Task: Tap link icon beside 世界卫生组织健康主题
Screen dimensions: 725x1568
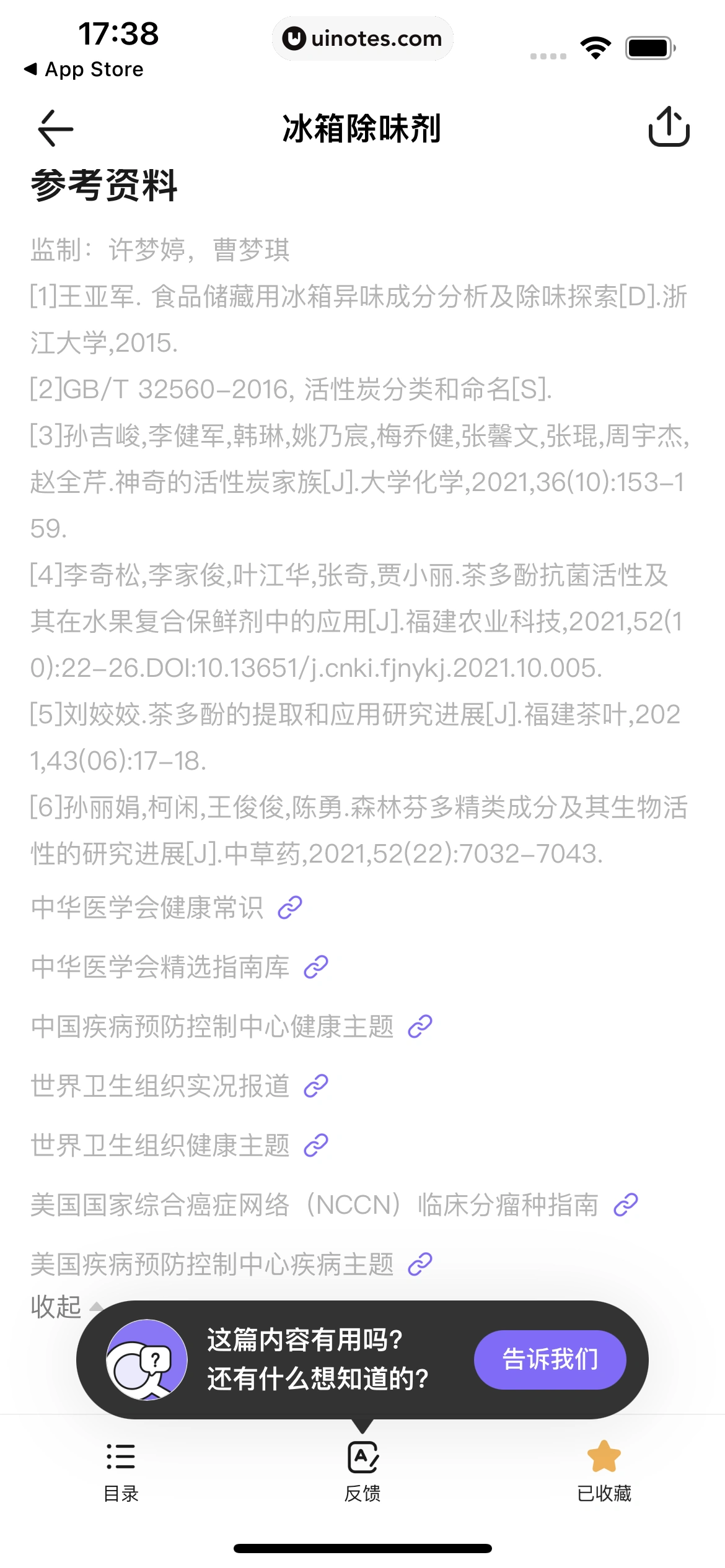Action: 315,1143
